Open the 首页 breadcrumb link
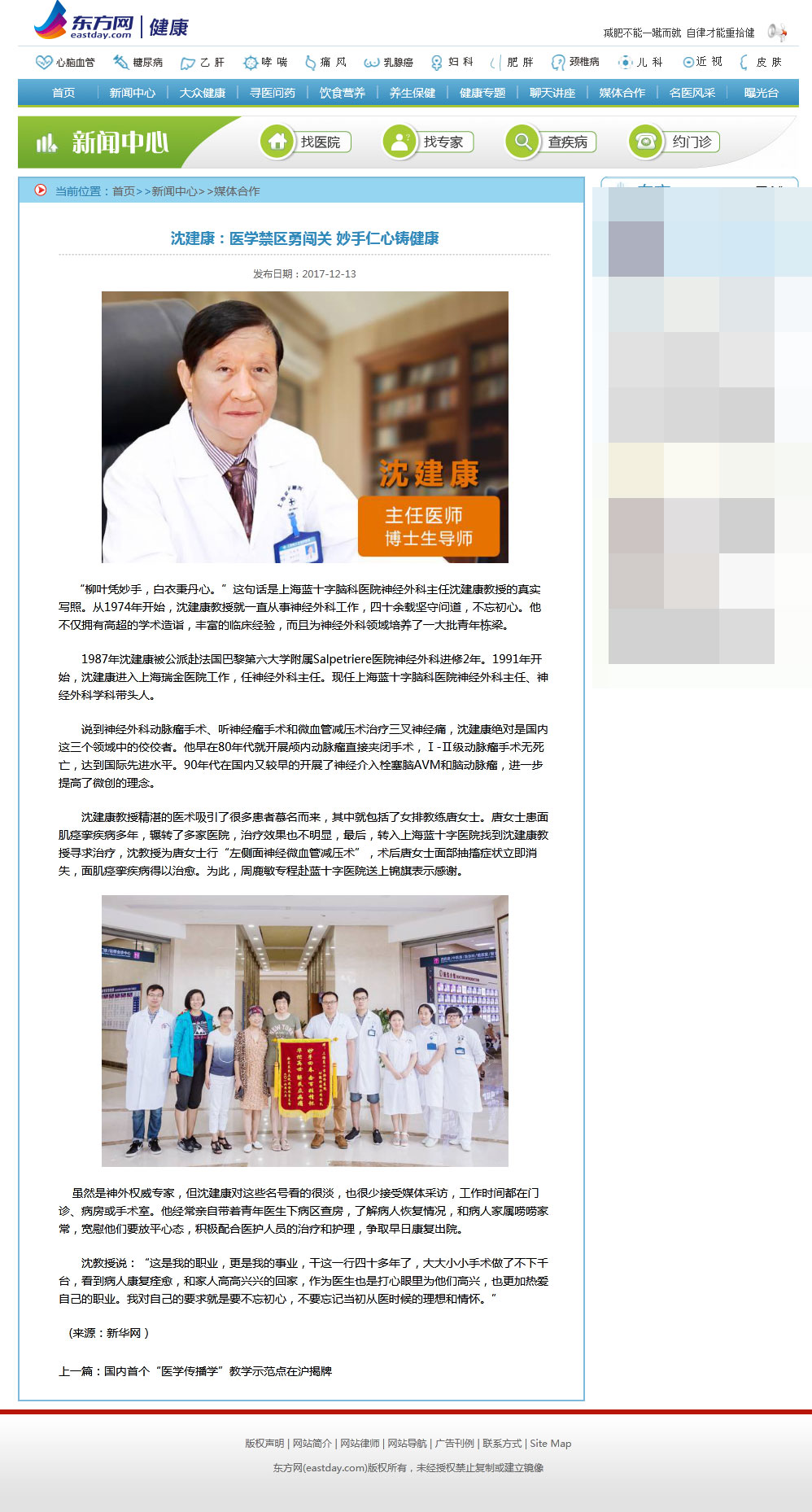Screen dimensions: 812x1512 pyautogui.click(x=124, y=191)
